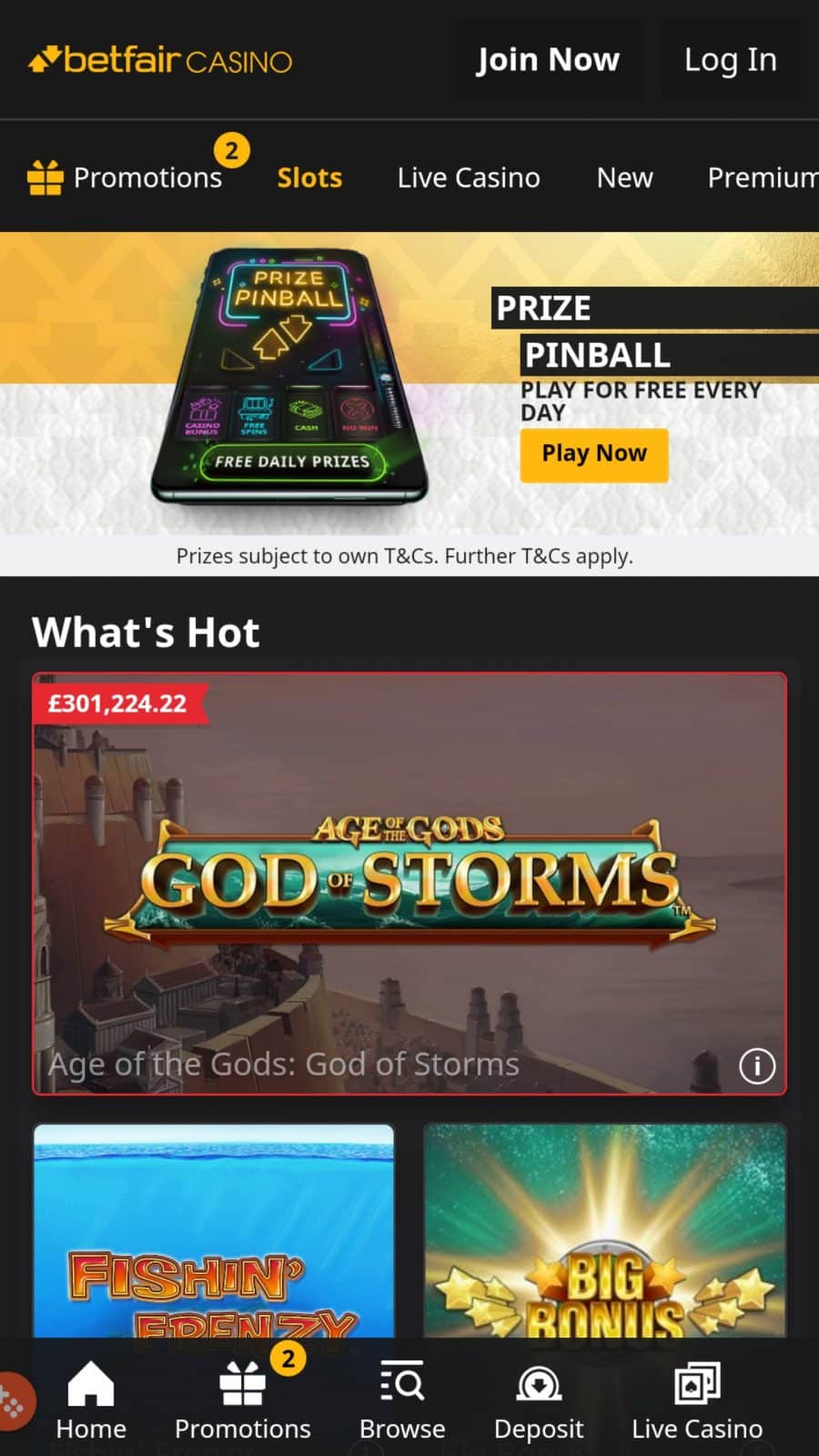Open Age of the Gods: God of Storms
The width and height of the screenshot is (819, 1456).
point(409,883)
